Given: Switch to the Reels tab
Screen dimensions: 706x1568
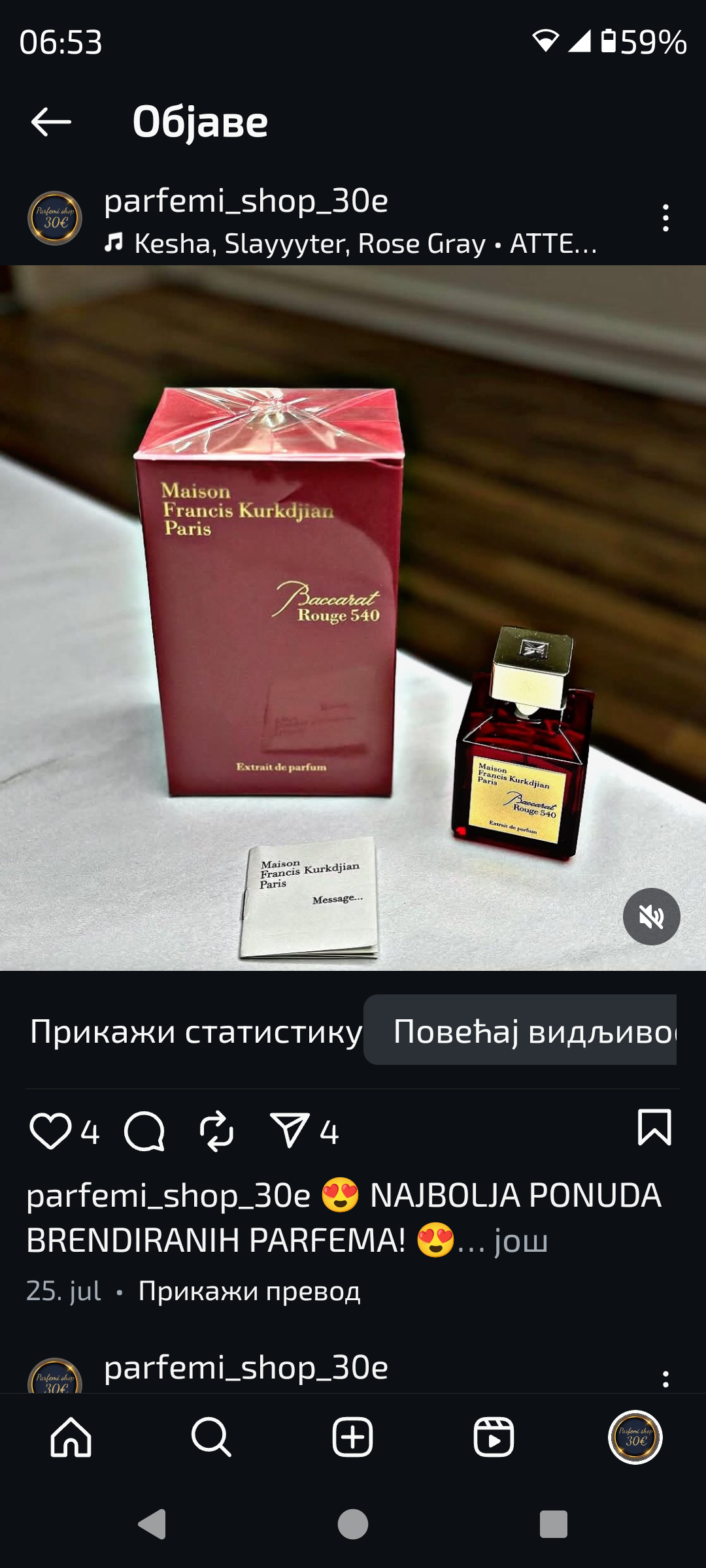Looking at the screenshot, I should [x=494, y=1437].
